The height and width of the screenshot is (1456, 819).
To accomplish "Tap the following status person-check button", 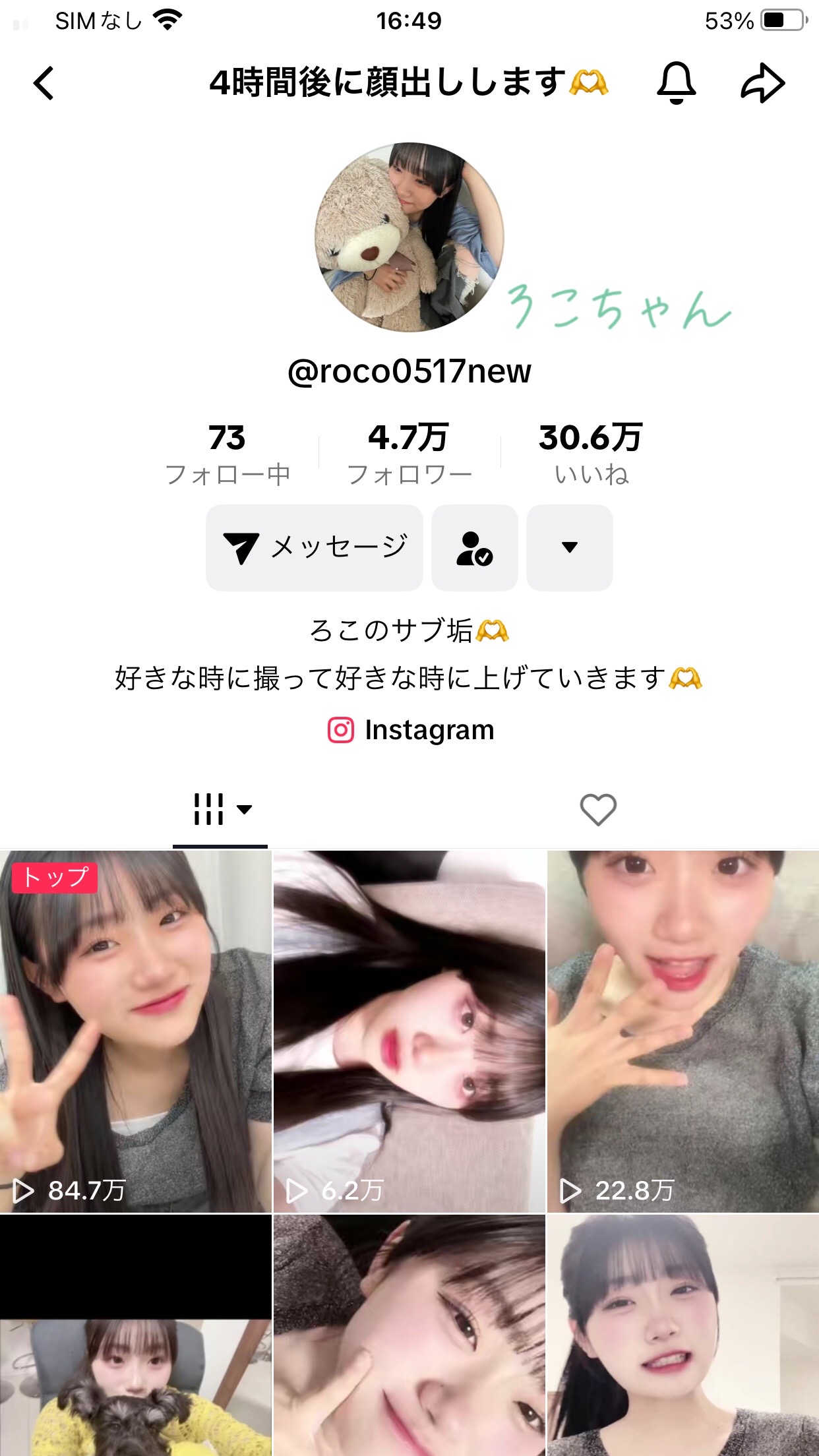I will (475, 547).
